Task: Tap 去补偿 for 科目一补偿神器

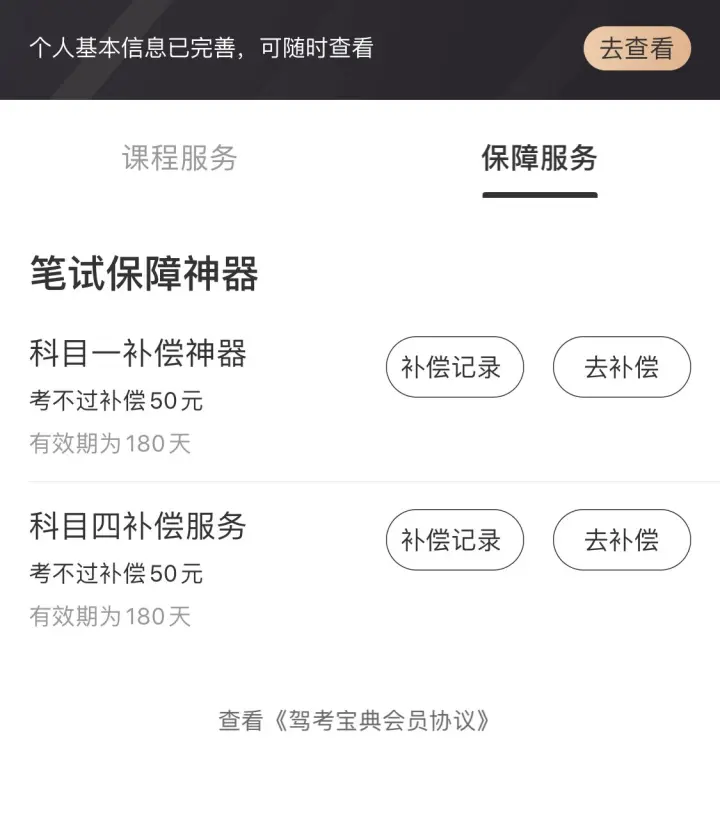Action: [x=621, y=367]
